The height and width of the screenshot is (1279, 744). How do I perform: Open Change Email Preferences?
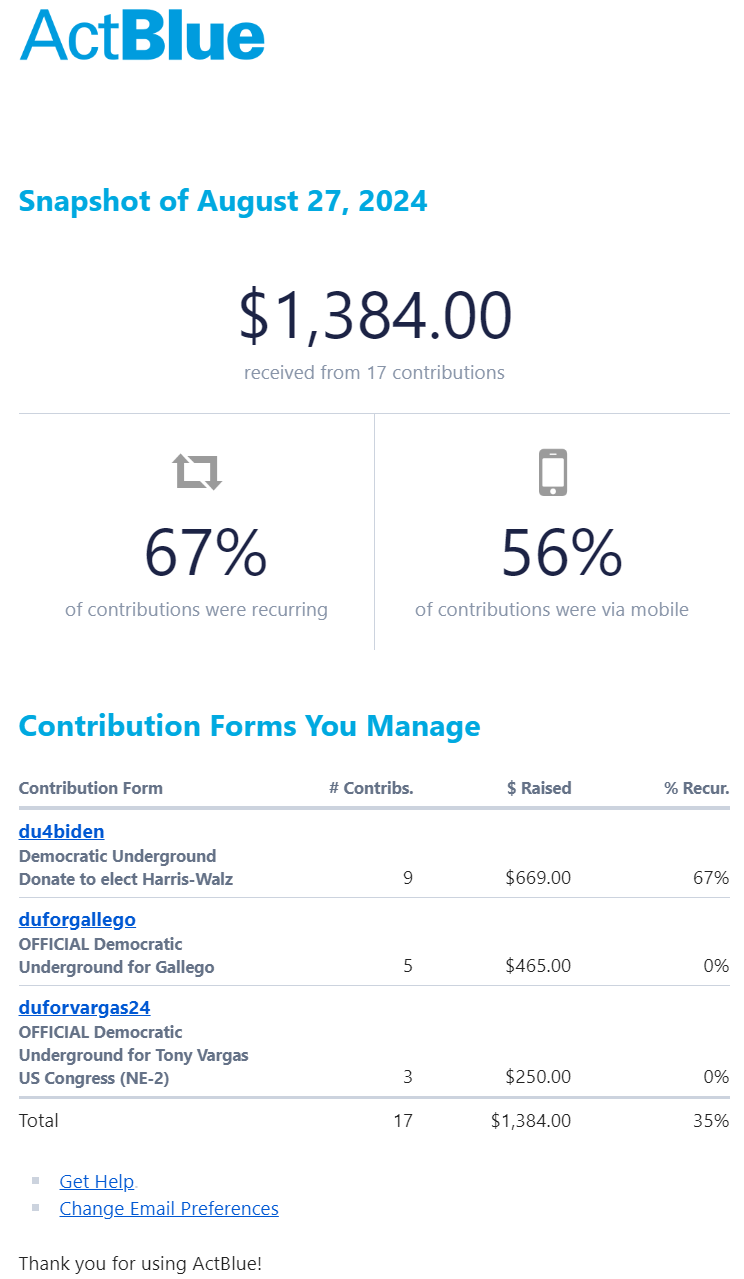coord(169,1208)
